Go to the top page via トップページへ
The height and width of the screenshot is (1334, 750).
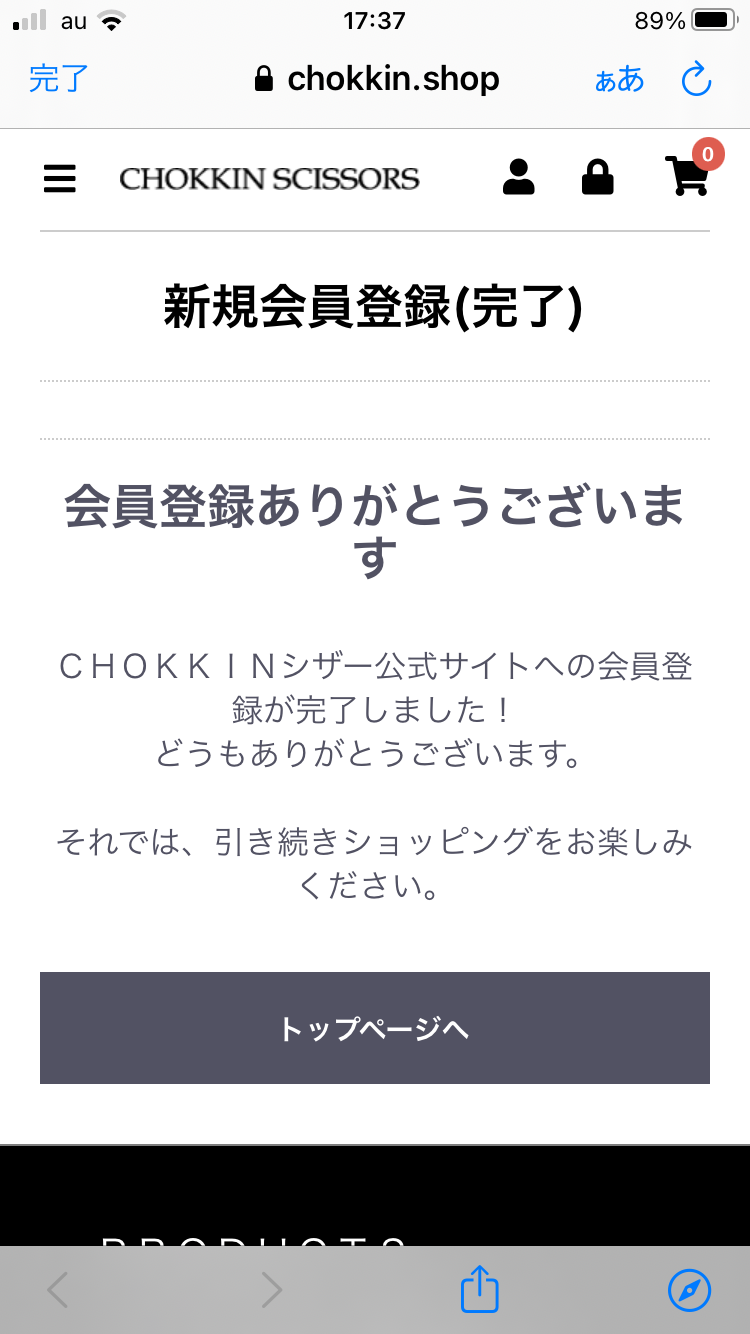click(x=375, y=1028)
